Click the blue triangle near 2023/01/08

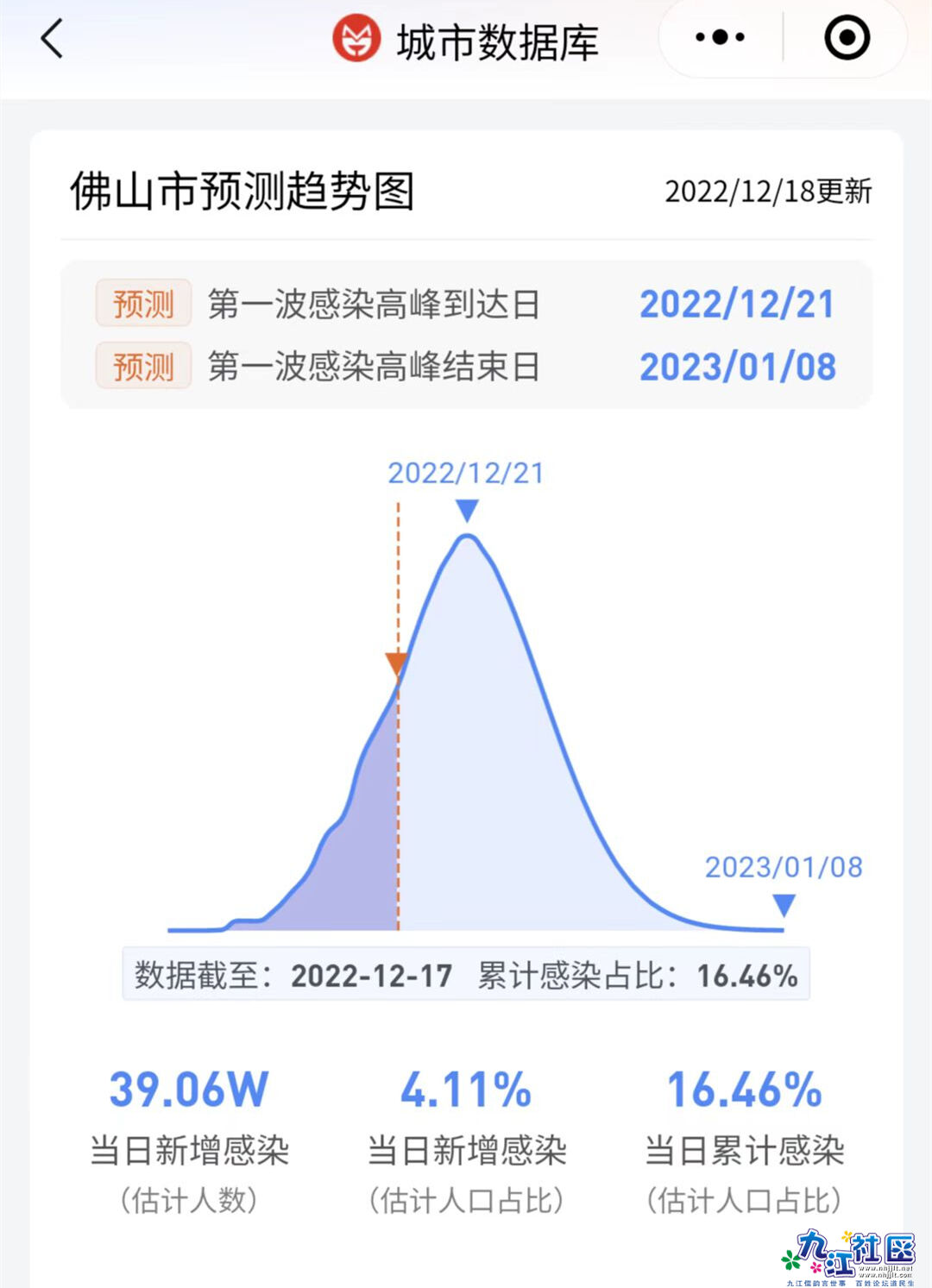pyautogui.click(x=784, y=904)
